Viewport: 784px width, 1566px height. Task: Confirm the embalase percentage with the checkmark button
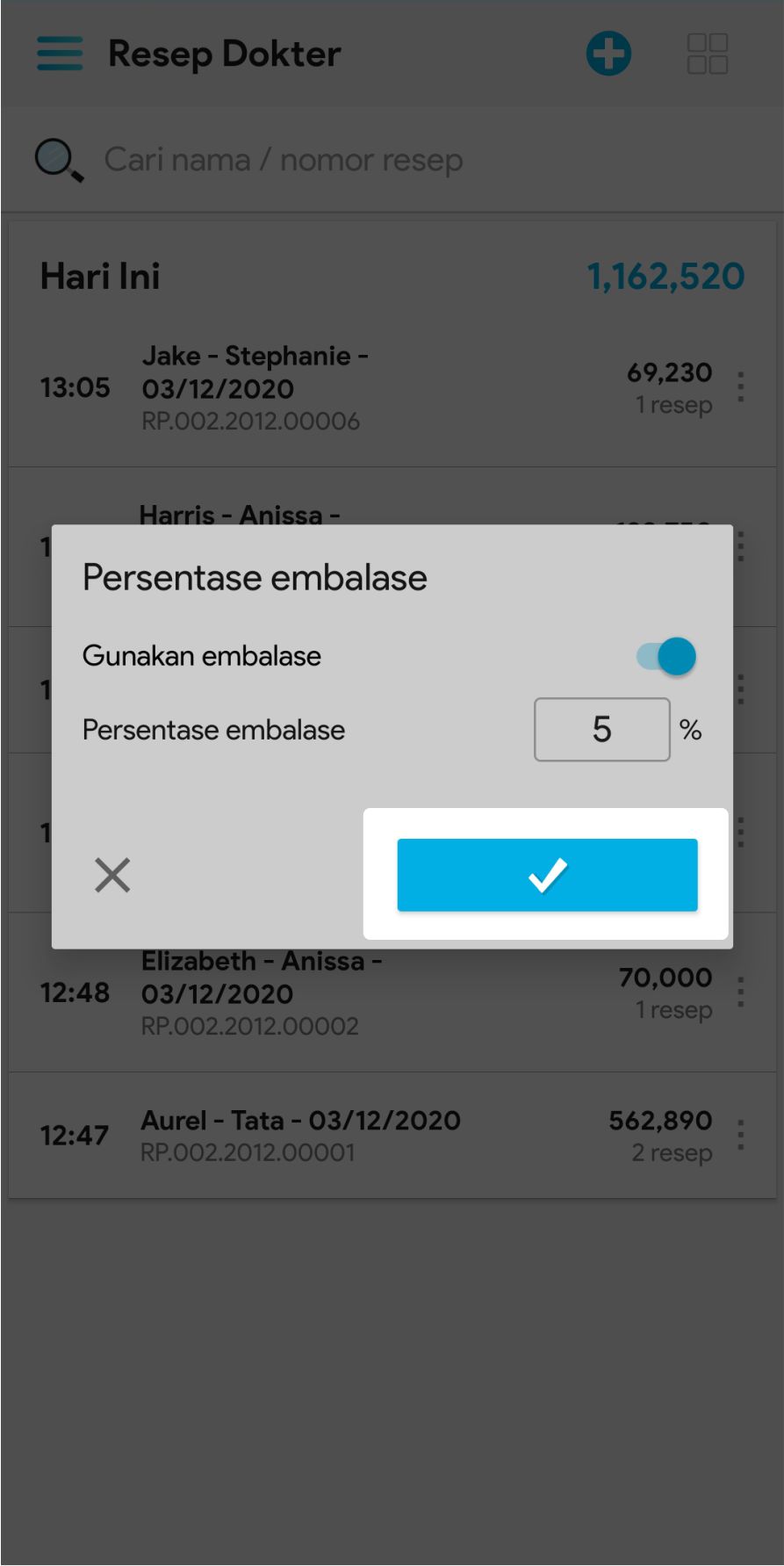(x=547, y=875)
